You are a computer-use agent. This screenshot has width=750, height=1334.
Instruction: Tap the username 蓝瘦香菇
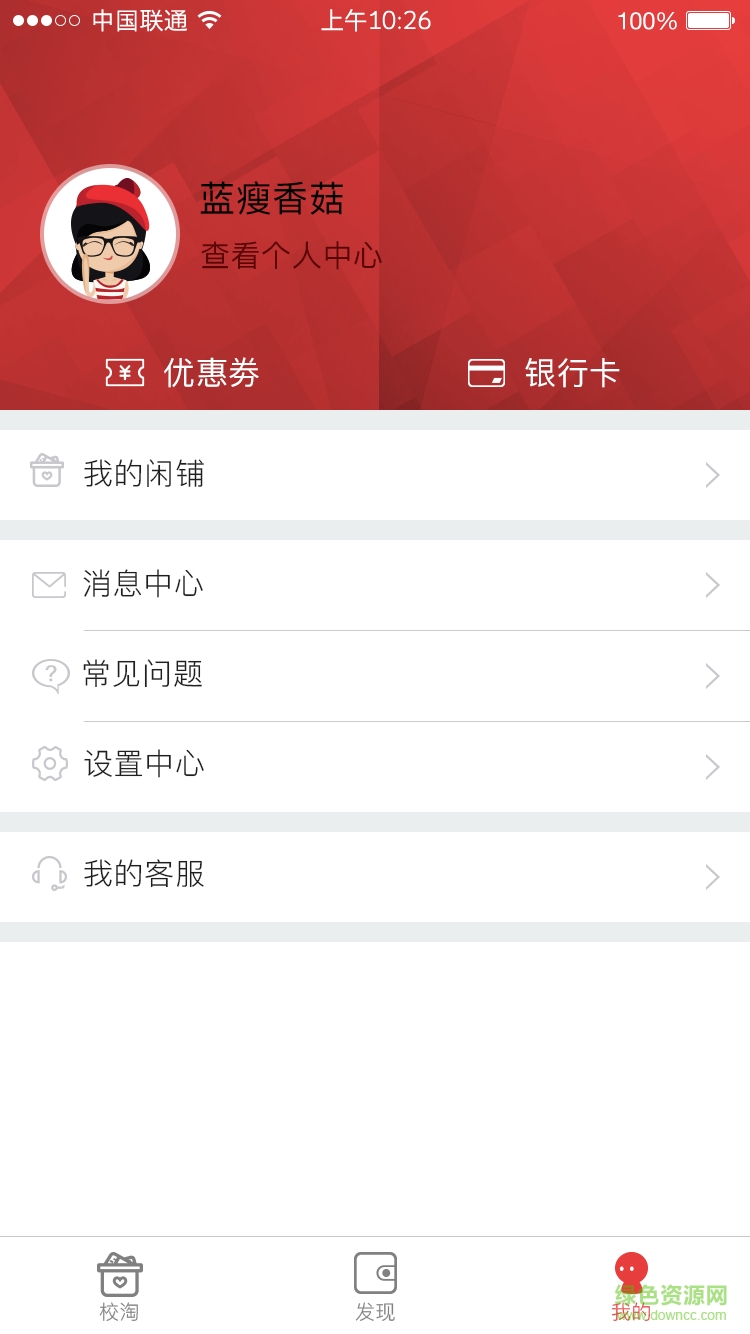click(272, 200)
